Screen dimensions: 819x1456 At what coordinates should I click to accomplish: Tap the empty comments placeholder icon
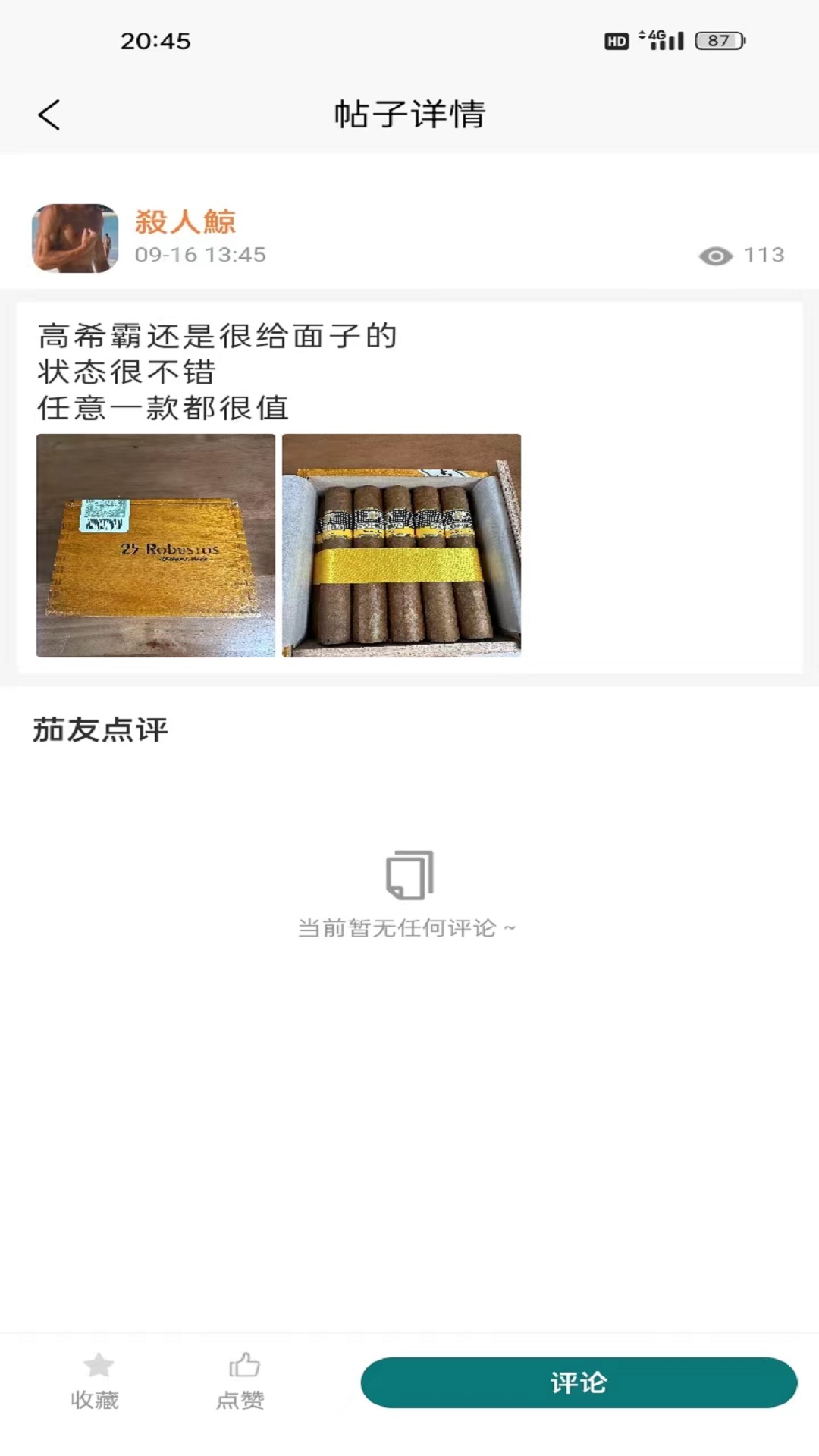tap(409, 874)
